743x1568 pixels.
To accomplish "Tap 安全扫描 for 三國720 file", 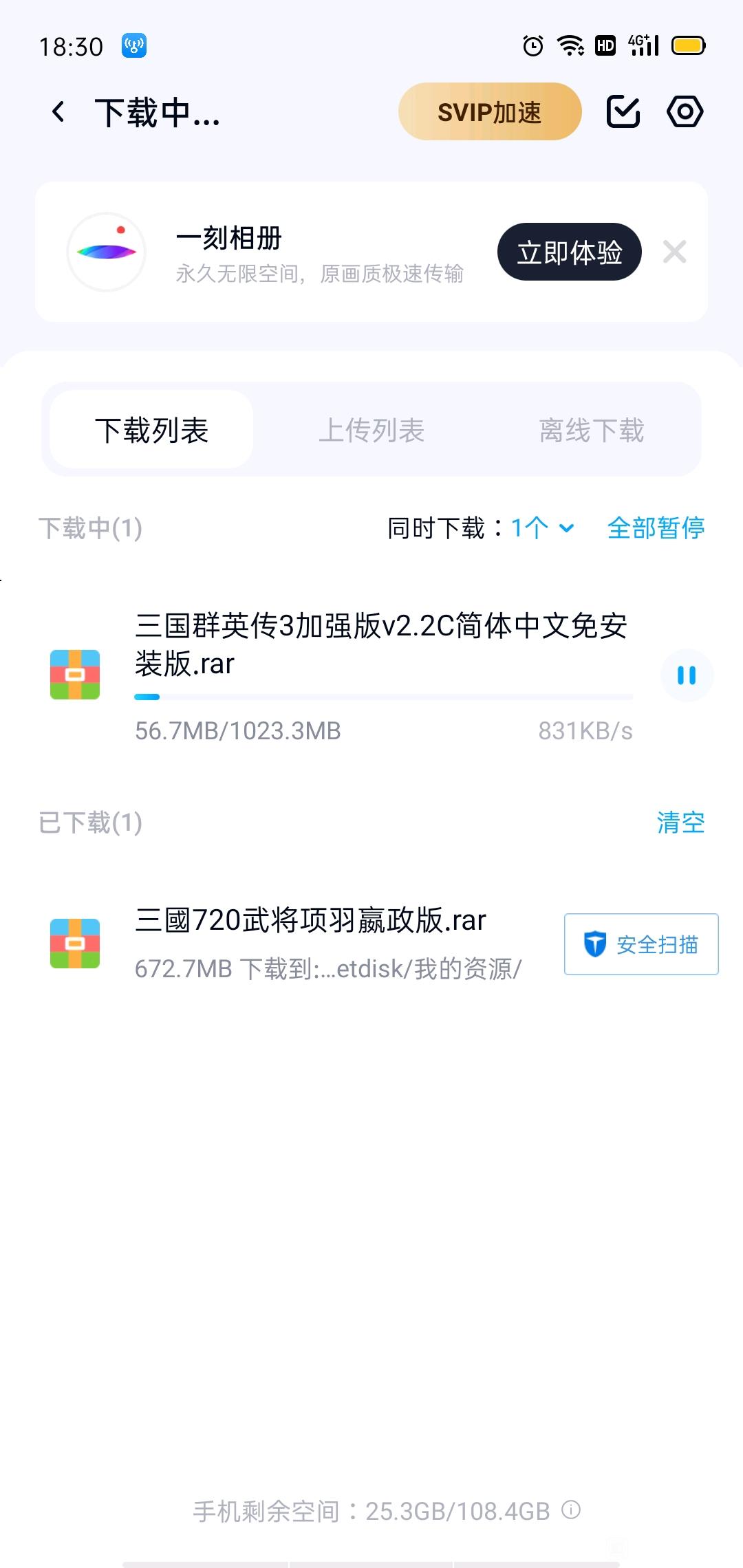I will coord(641,944).
